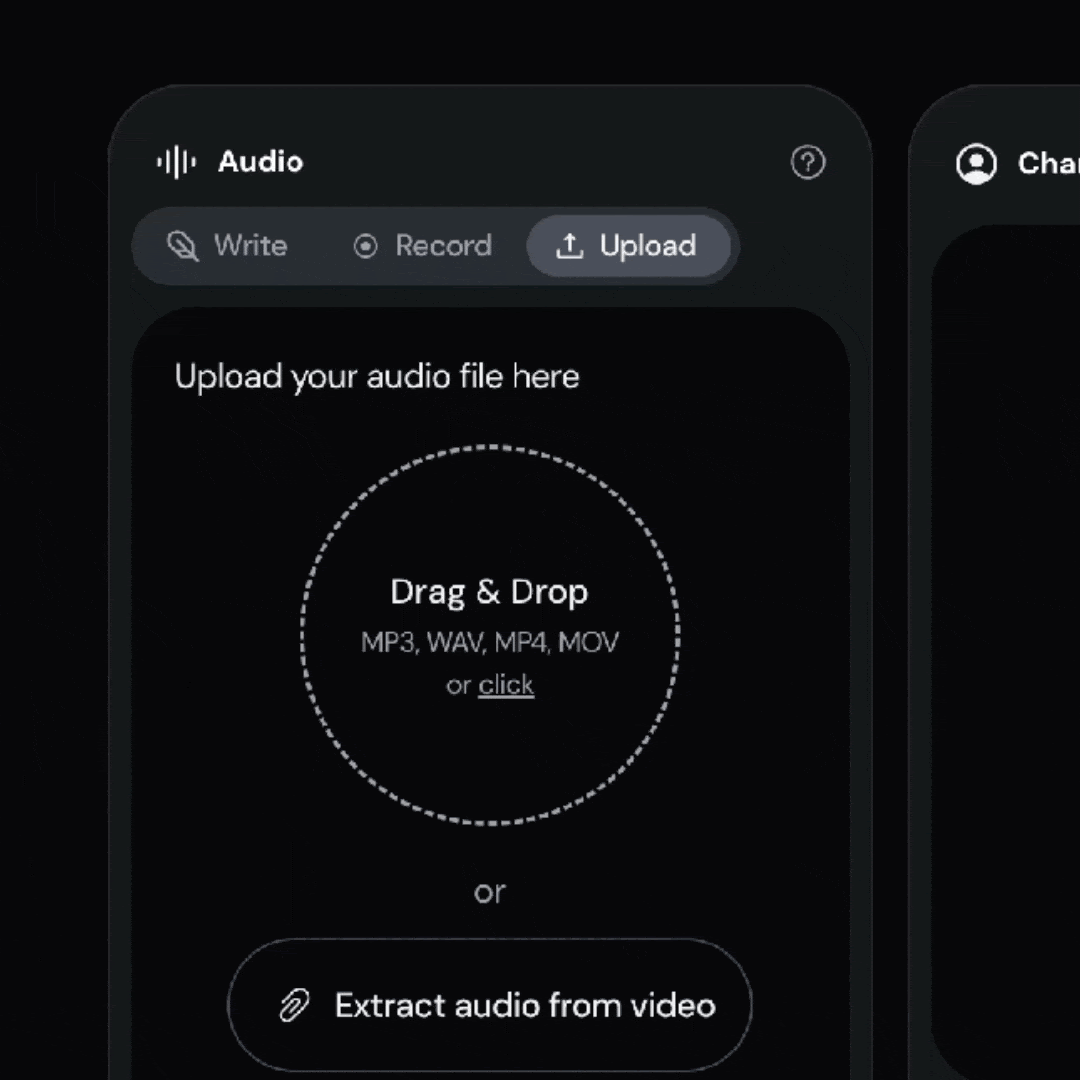Switch to the Write tab
The width and height of the screenshot is (1080, 1080).
[227, 246]
